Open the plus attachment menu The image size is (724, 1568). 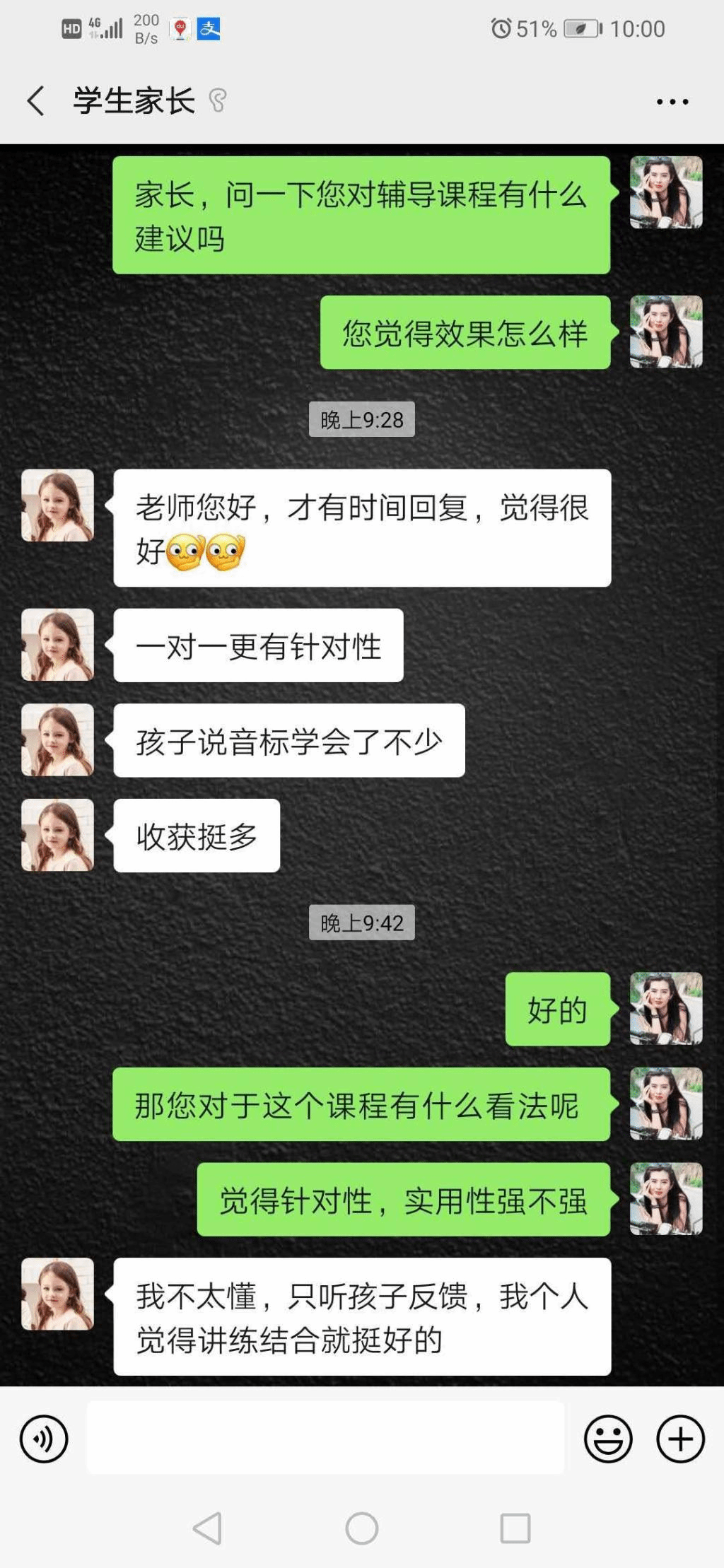tap(680, 1438)
